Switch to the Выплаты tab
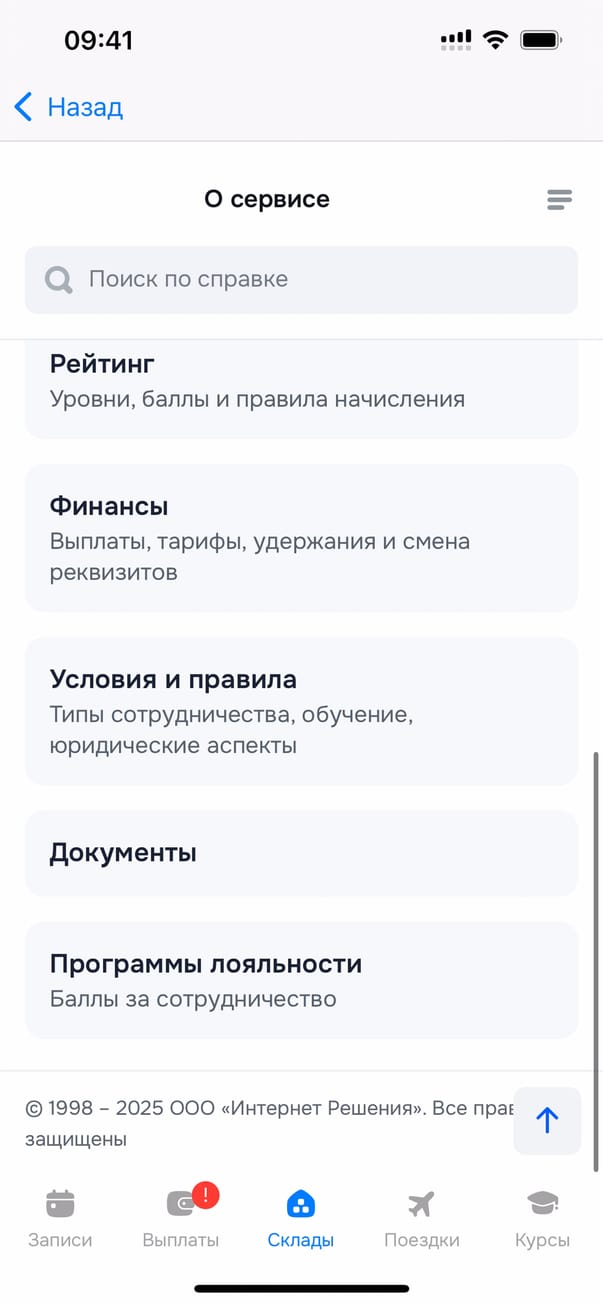Viewport: 603px width, 1305px height. click(x=181, y=1218)
